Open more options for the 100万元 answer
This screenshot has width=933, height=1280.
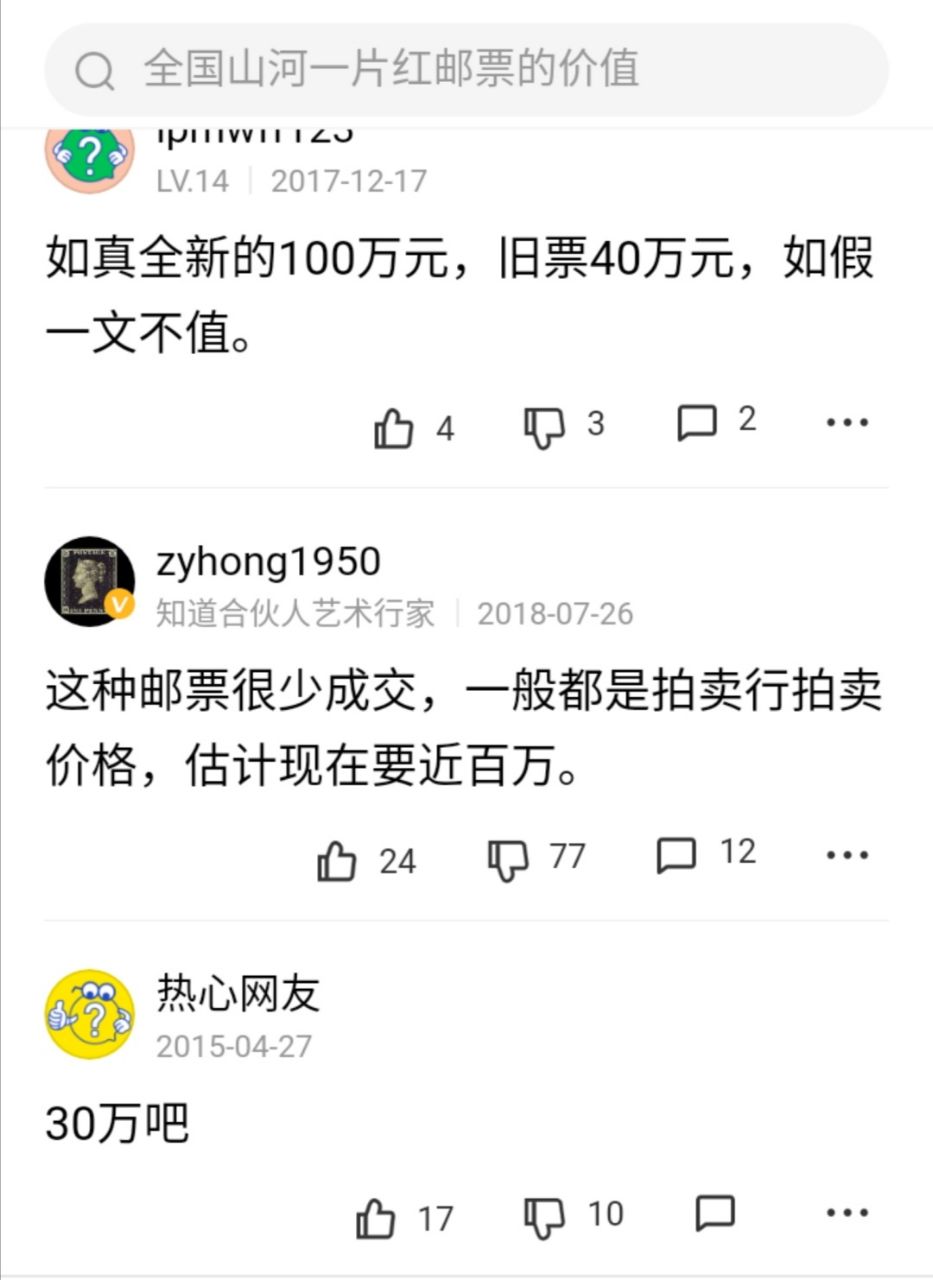coord(847,423)
